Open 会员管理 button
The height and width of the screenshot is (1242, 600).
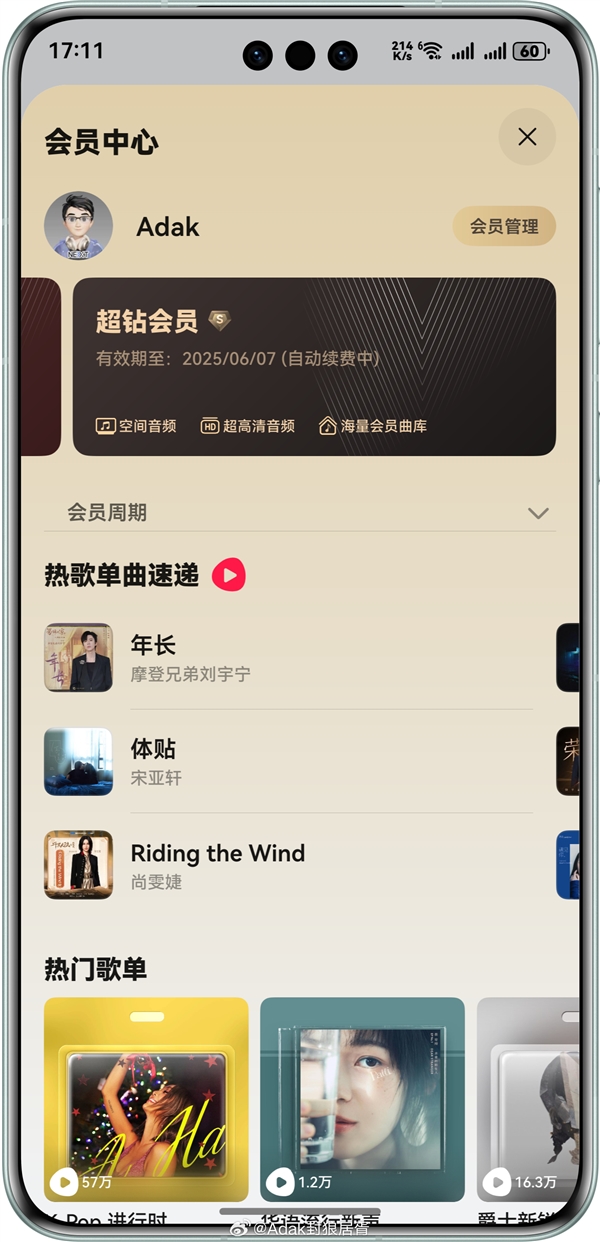click(x=504, y=226)
